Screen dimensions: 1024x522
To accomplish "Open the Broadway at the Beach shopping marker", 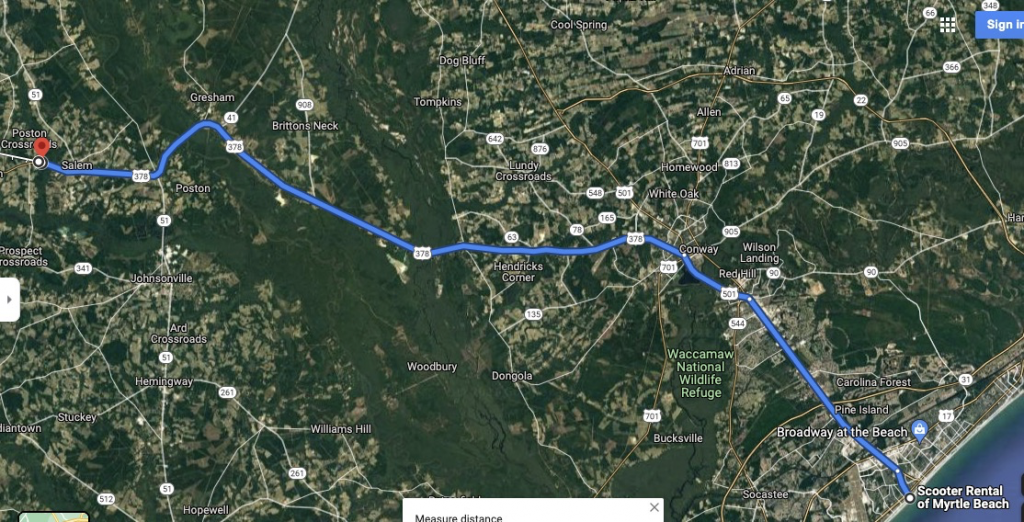I will point(920,431).
